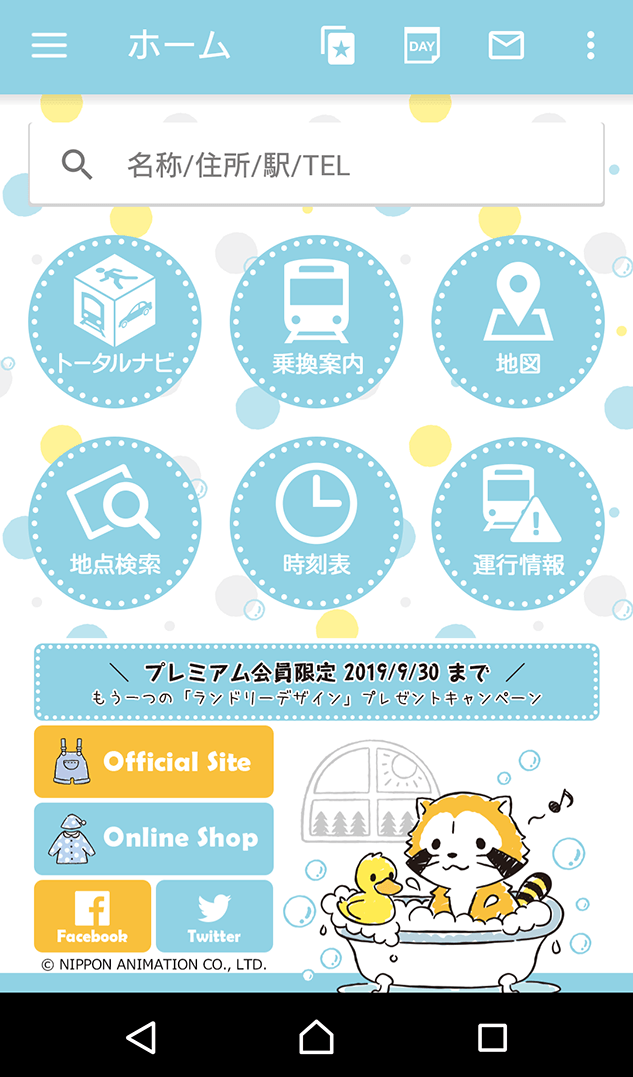Go to the Online Shop
633x1077 pixels.
[x=154, y=839]
